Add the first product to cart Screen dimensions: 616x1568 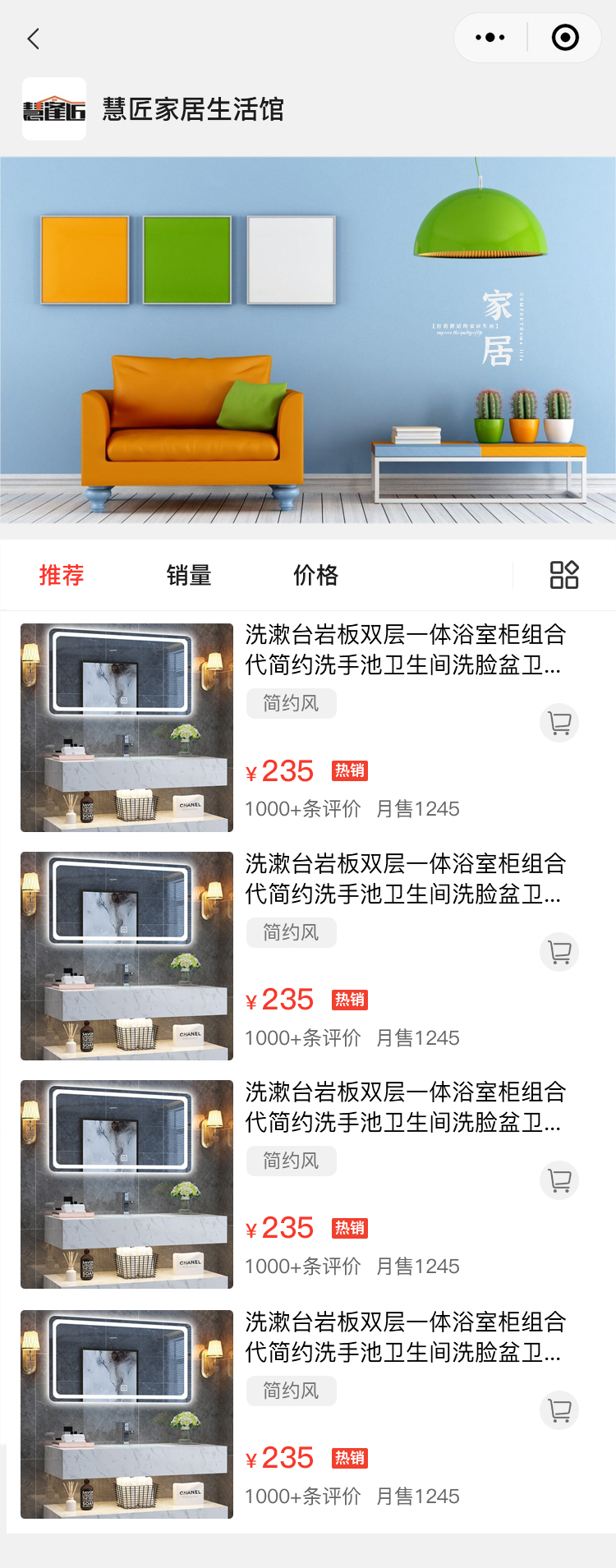[x=559, y=724]
